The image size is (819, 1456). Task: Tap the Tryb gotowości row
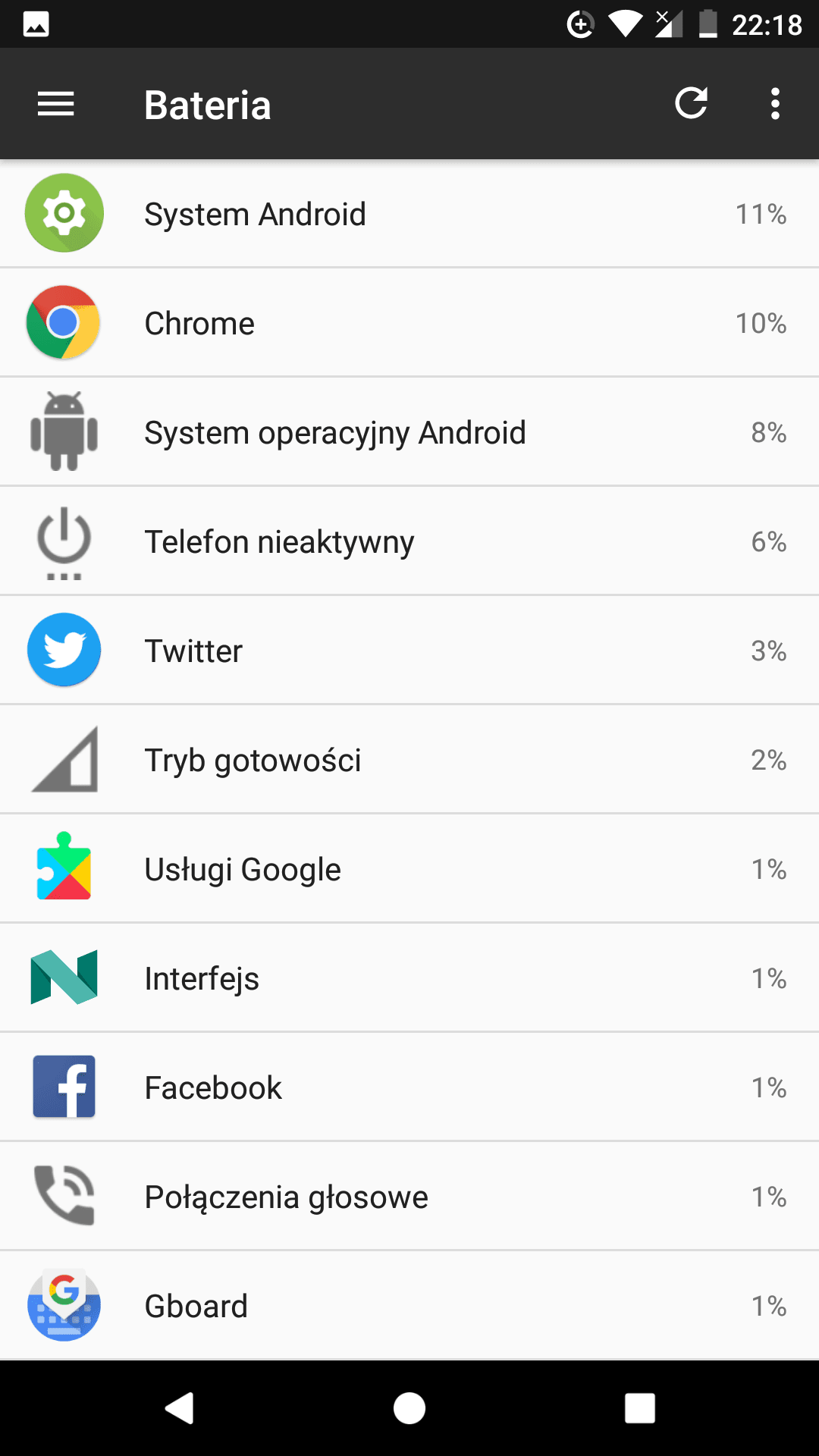point(409,760)
